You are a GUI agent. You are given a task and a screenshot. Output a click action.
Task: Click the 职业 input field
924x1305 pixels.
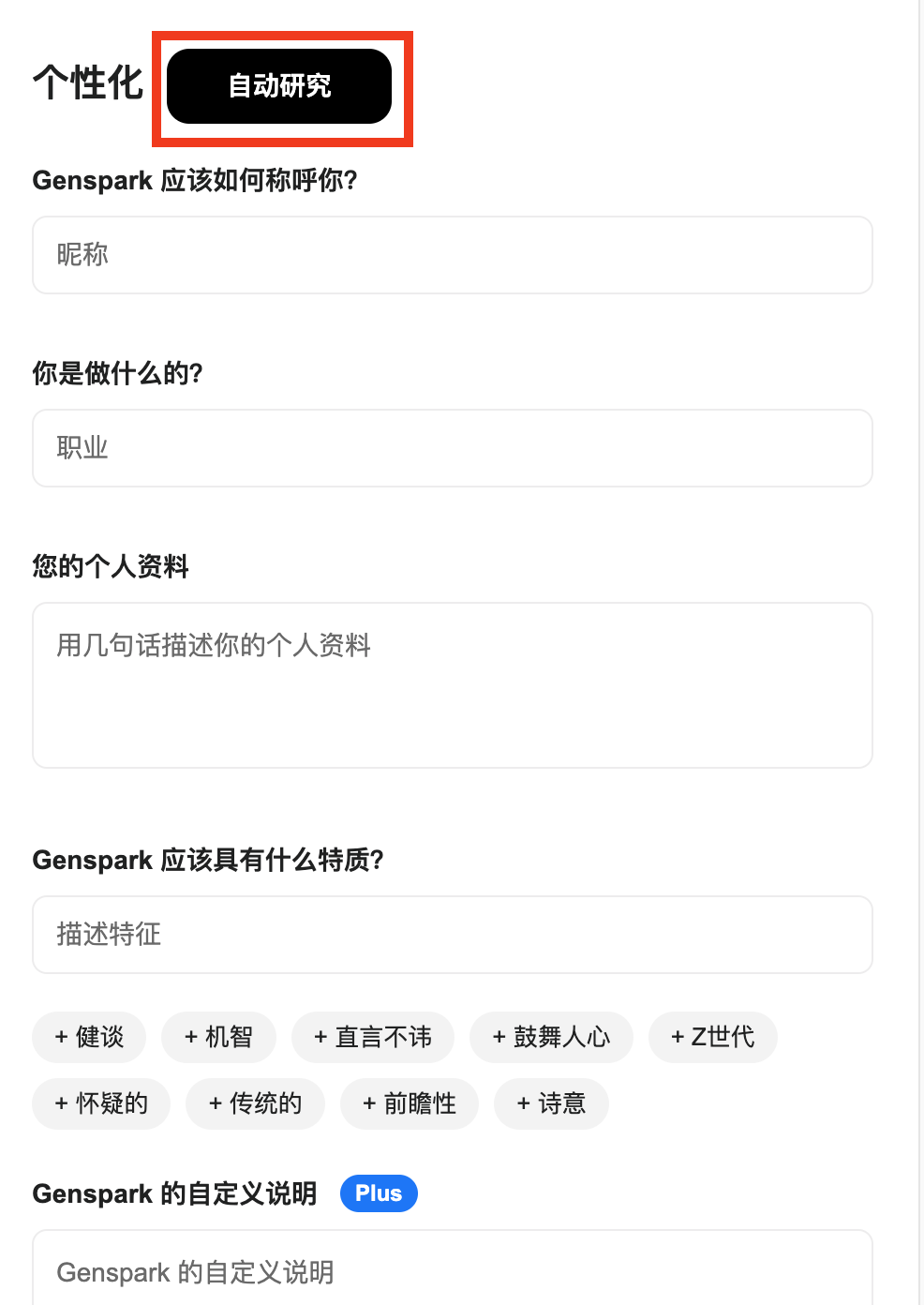coord(453,448)
